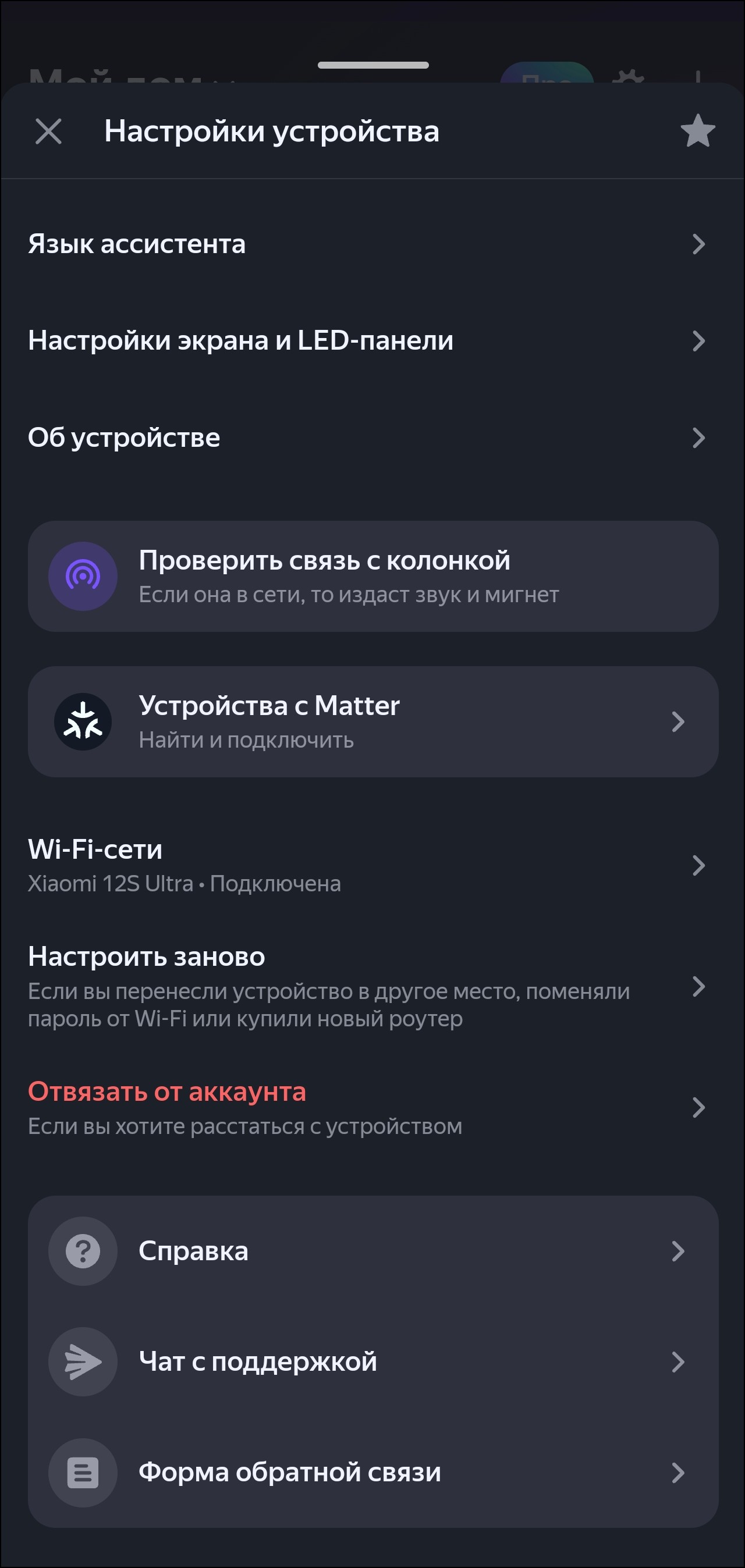
Task: Open Справка help page
Action: tap(373, 1251)
